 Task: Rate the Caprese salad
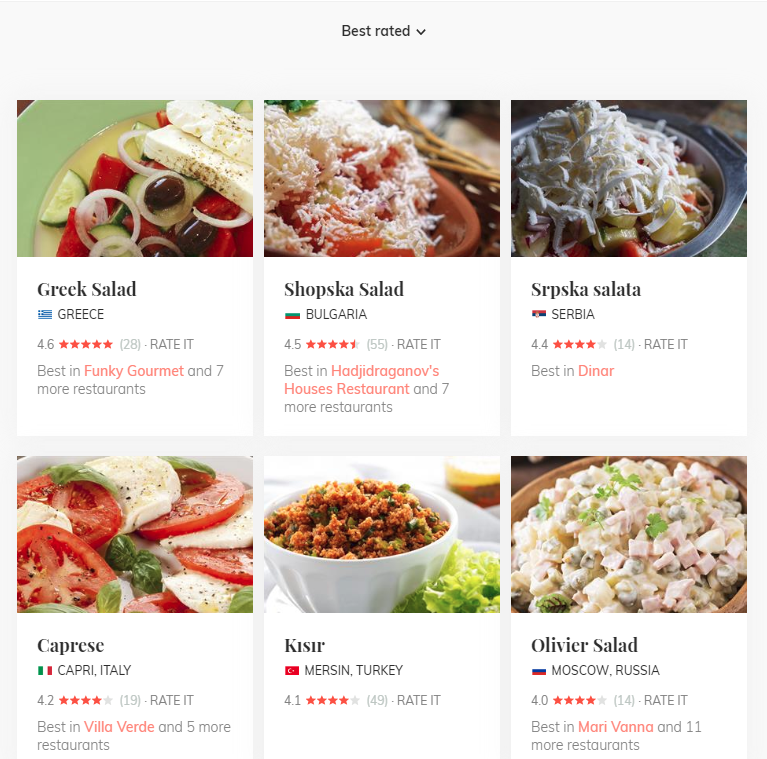(x=172, y=700)
